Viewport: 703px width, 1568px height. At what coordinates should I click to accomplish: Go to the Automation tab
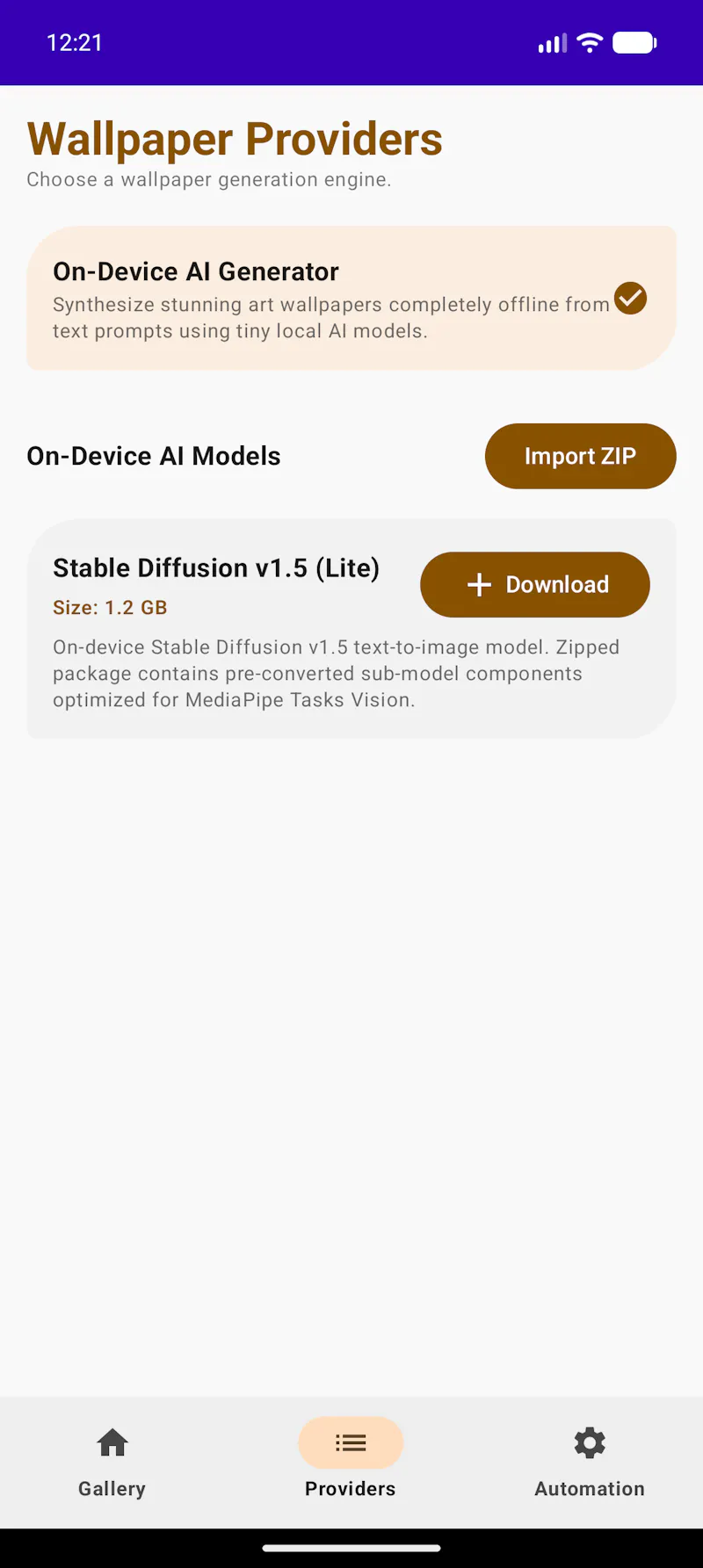590,1463
